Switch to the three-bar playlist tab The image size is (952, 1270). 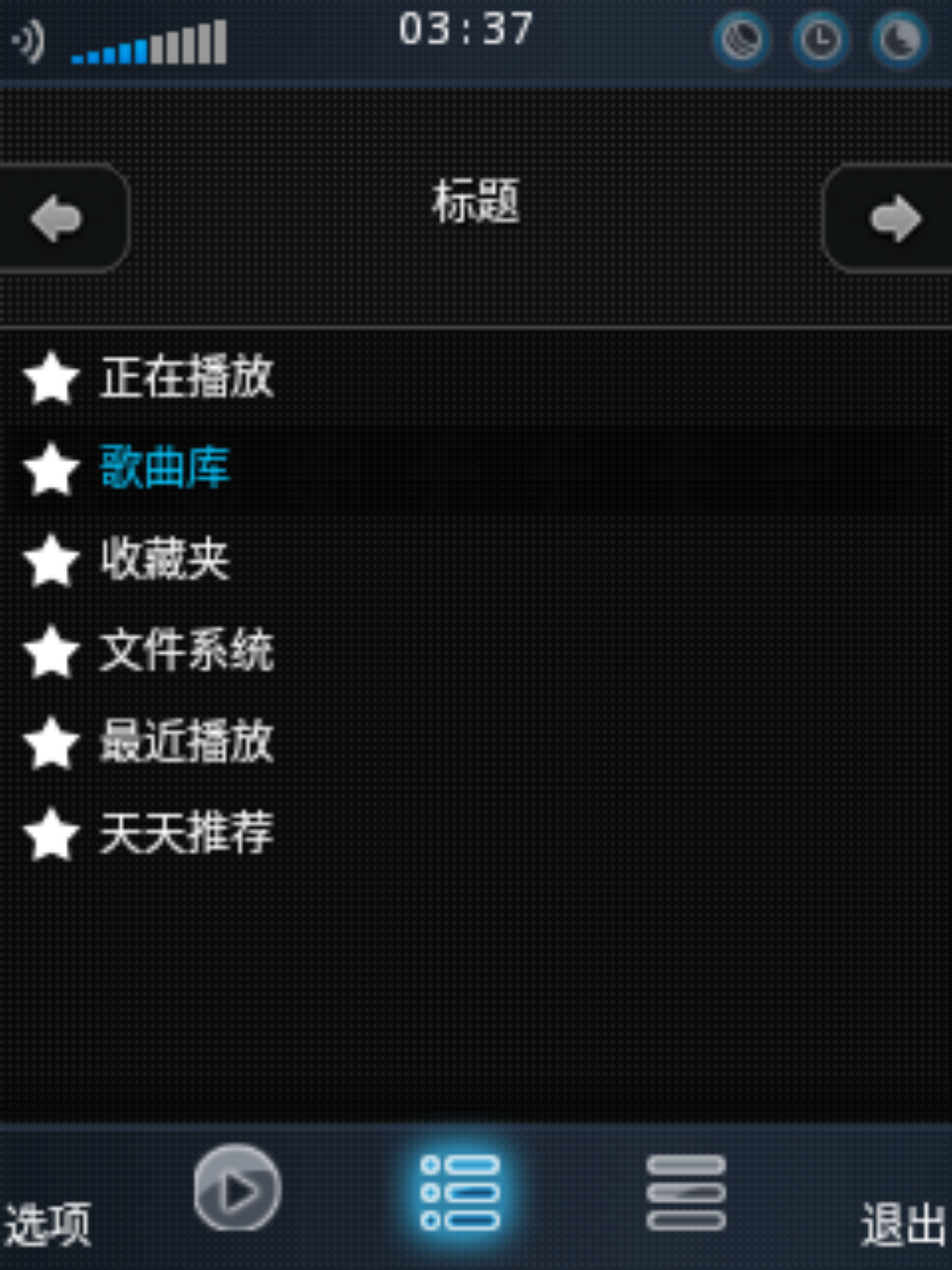click(x=686, y=1192)
